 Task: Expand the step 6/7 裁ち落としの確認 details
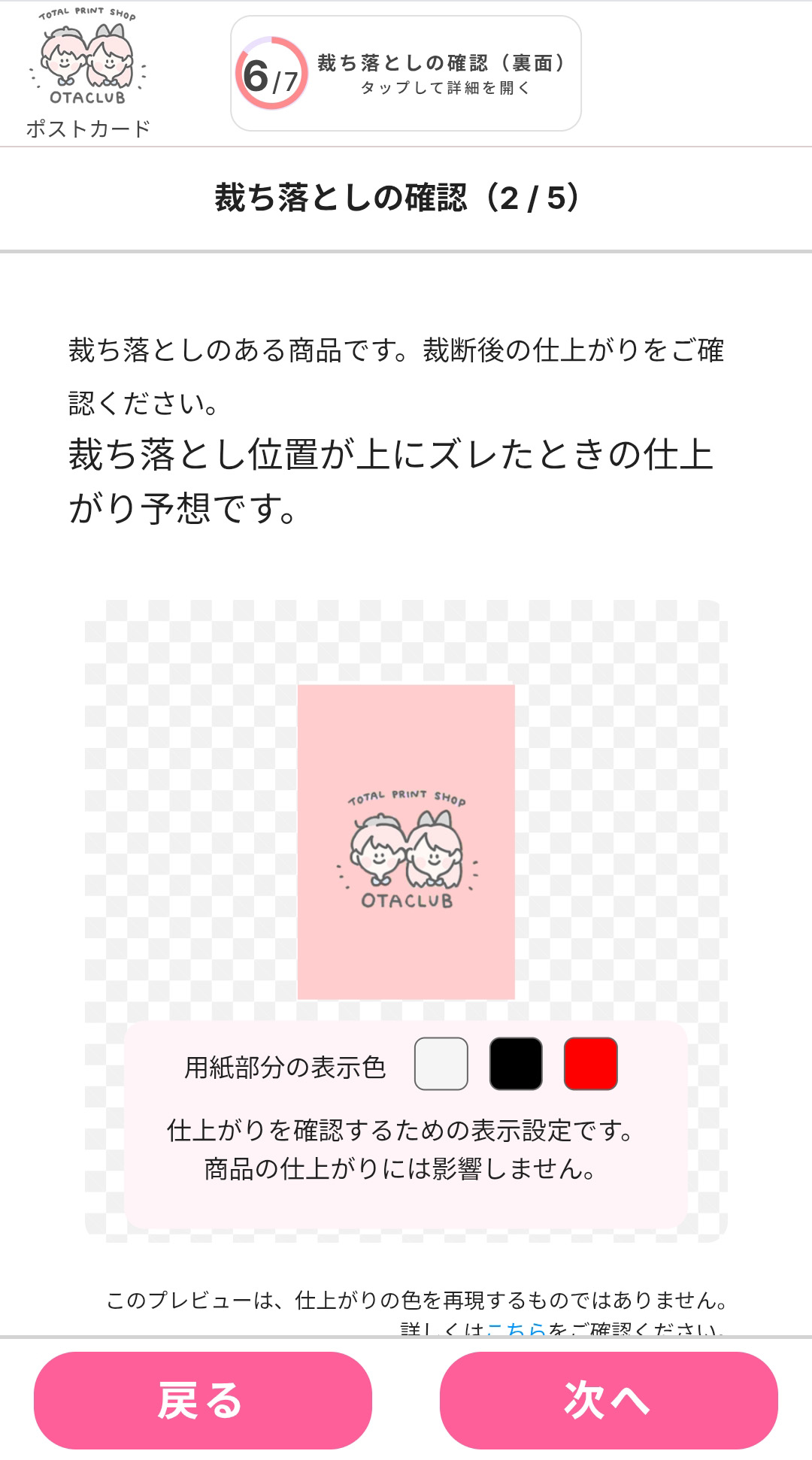406,74
